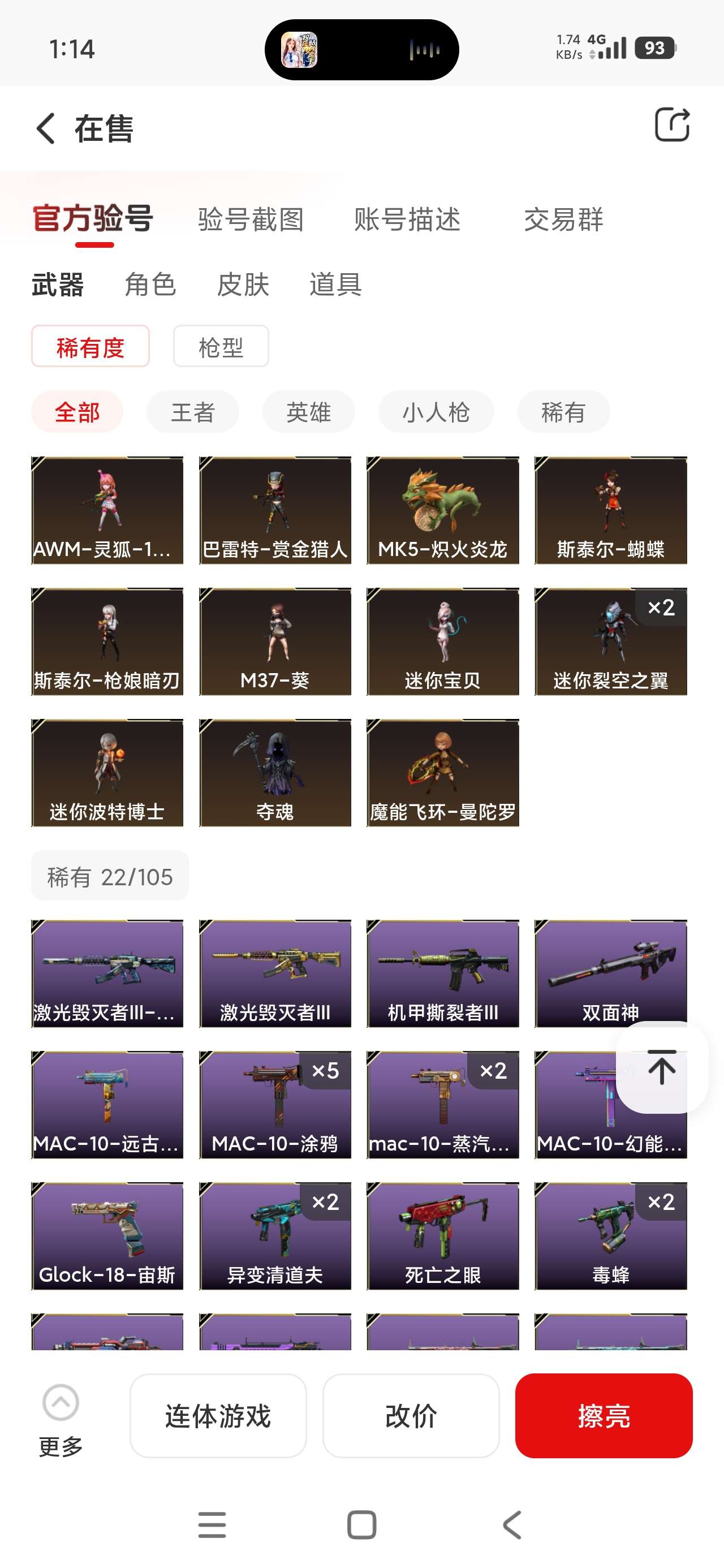The width and height of the screenshot is (724, 1568).
Task: Select the AWM-灵狐 weapon thumbnail
Action: point(106,510)
